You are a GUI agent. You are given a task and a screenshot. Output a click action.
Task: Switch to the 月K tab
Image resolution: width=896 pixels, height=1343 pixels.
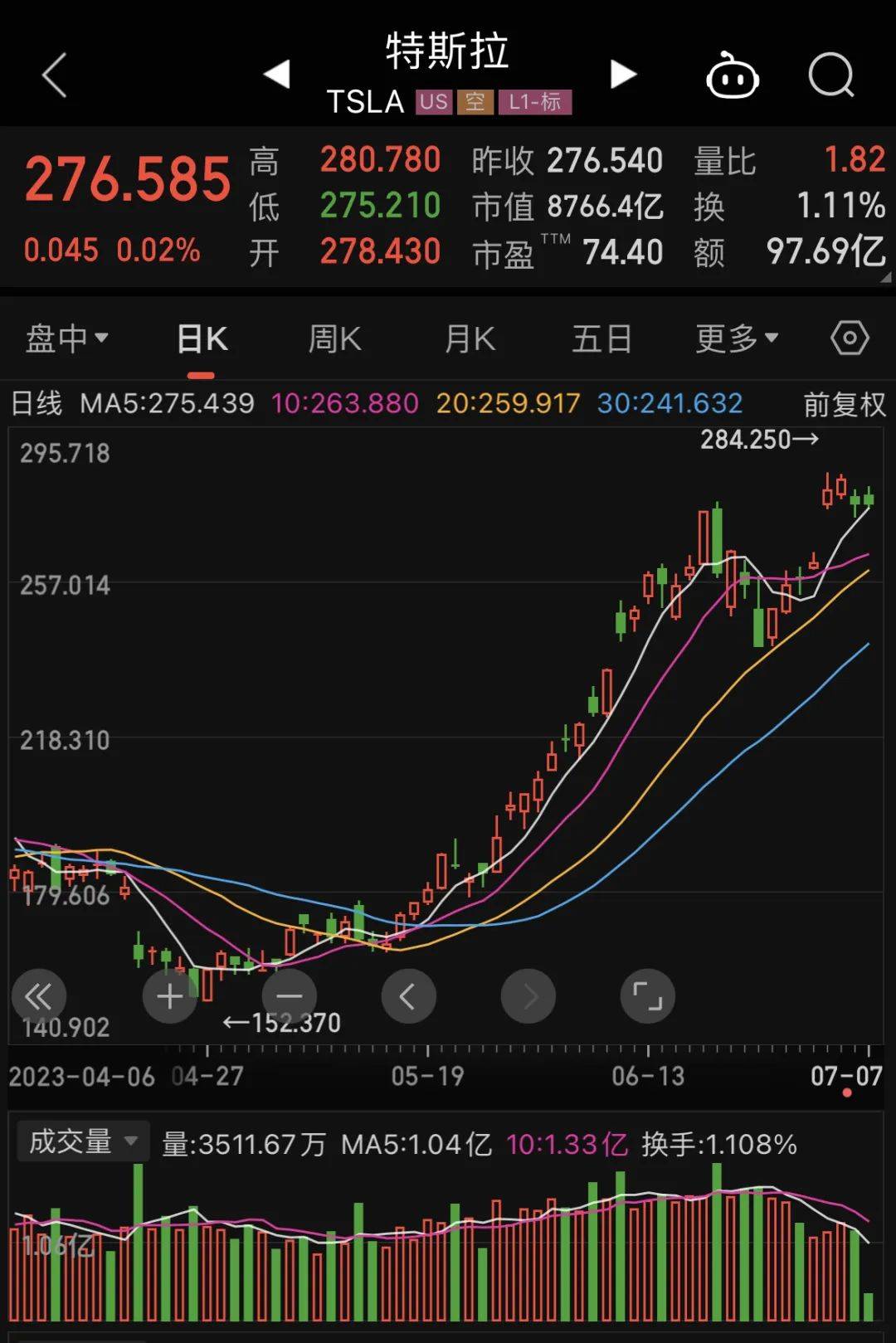point(470,339)
